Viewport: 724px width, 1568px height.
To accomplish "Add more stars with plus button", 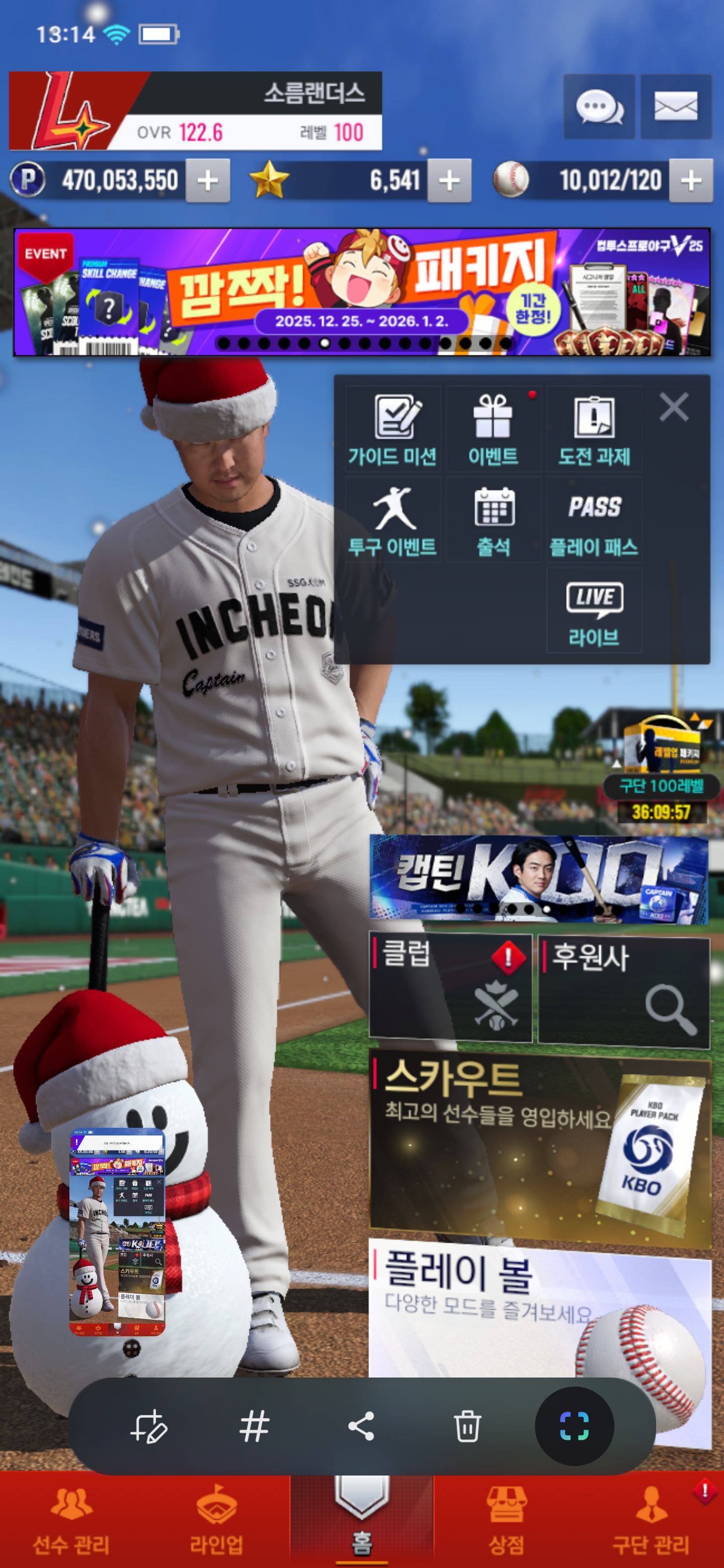I will pos(449,180).
